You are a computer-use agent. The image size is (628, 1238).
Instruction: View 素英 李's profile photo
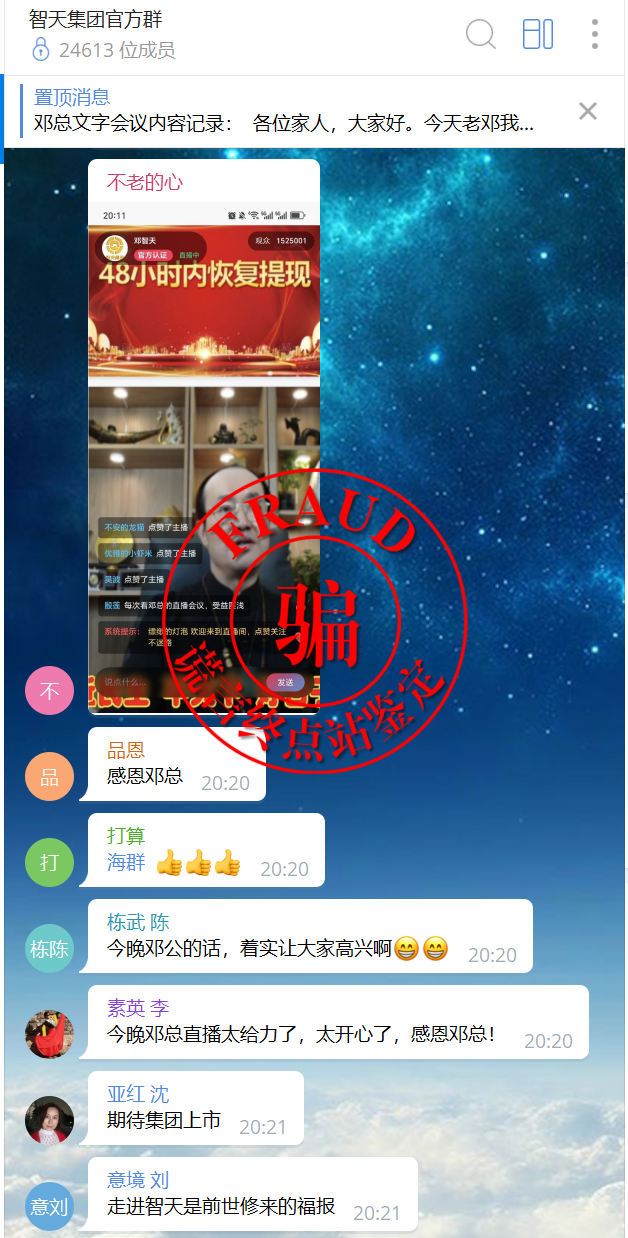point(49,1034)
